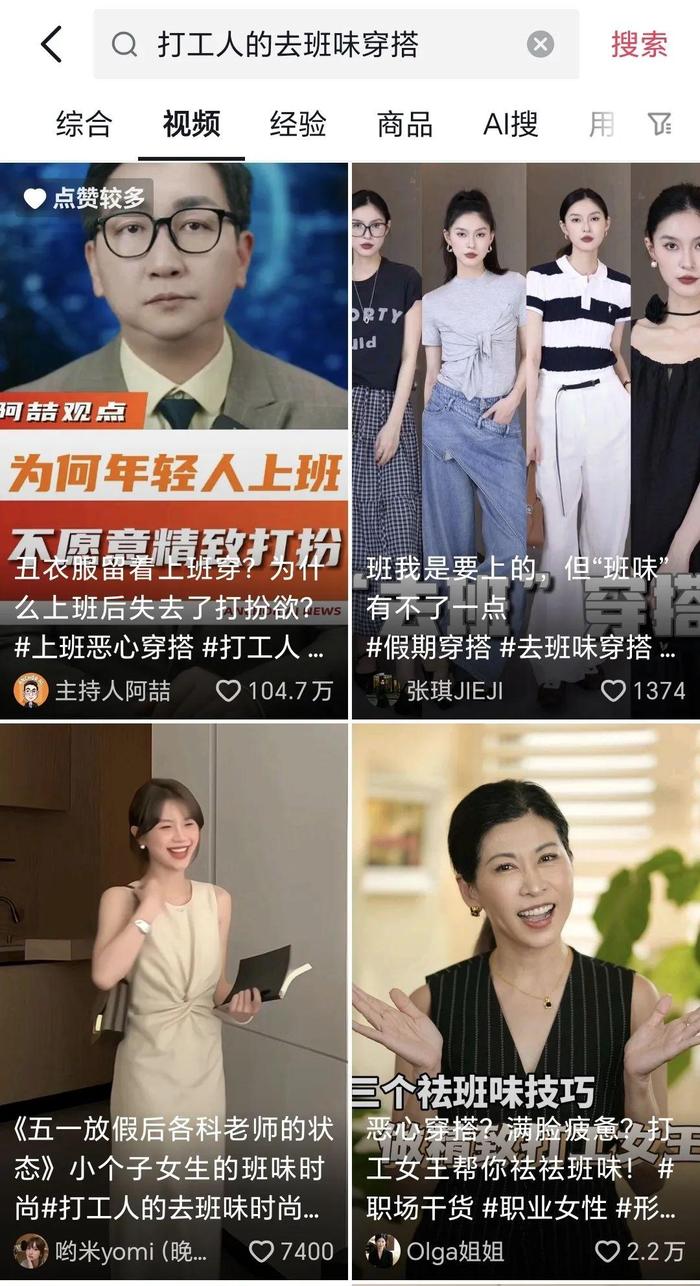Screen dimensions: 700x1286
Task: Like Olga姐姐's video with 2.2万 likes
Action: [x=607, y=1251]
